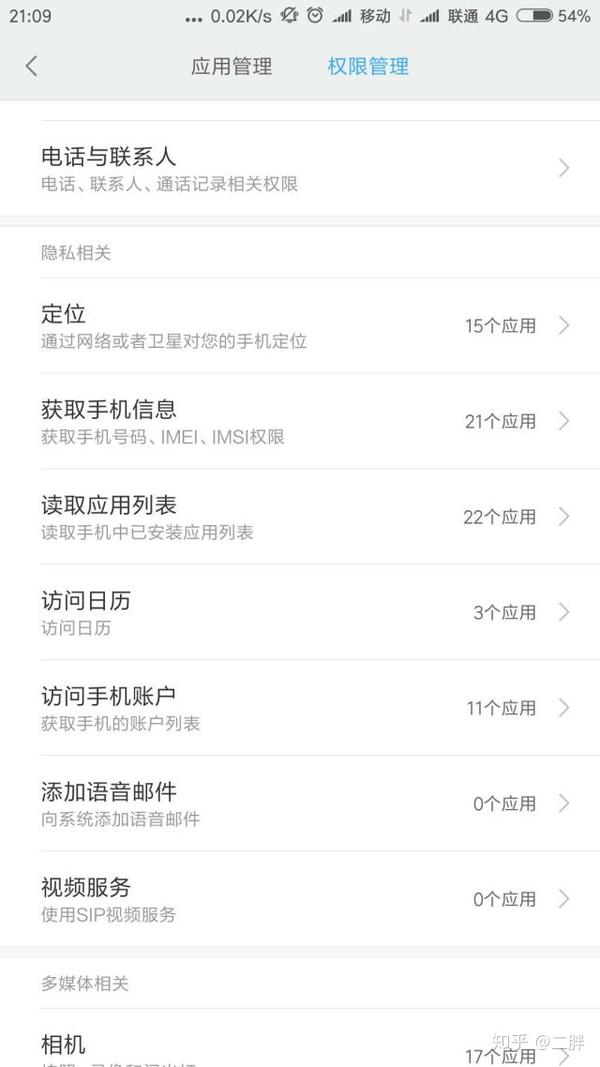View apps under 获取手机信息
This screenshot has height=1067, width=600.
(x=300, y=421)
